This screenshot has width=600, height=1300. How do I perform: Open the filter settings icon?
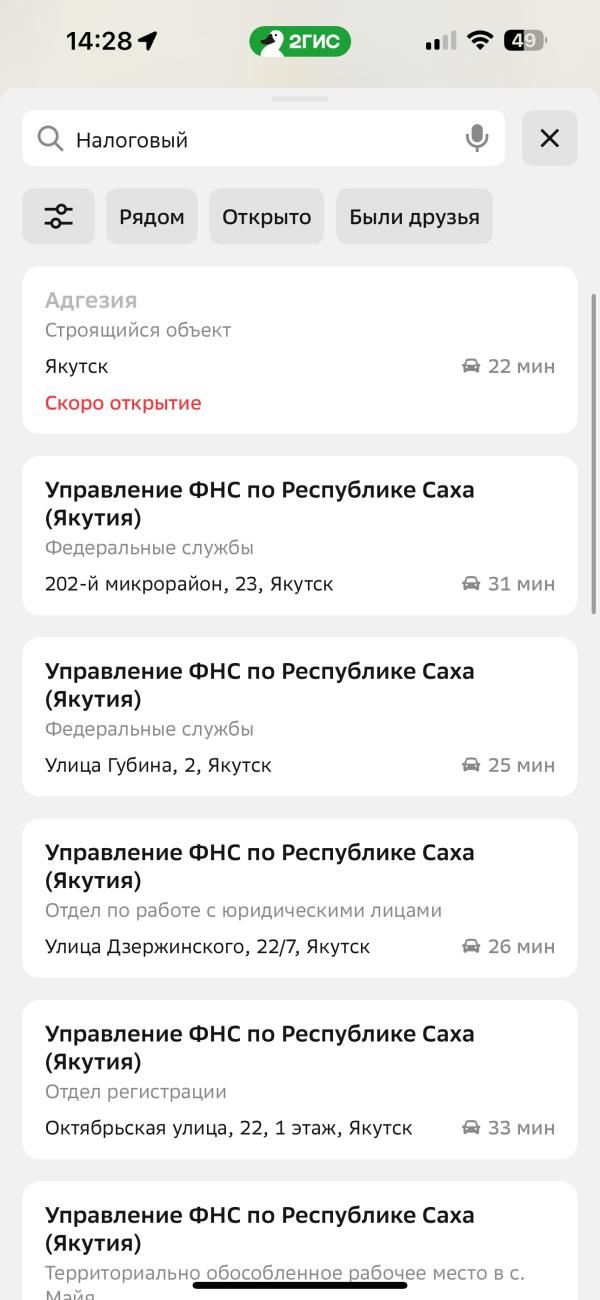58,216
